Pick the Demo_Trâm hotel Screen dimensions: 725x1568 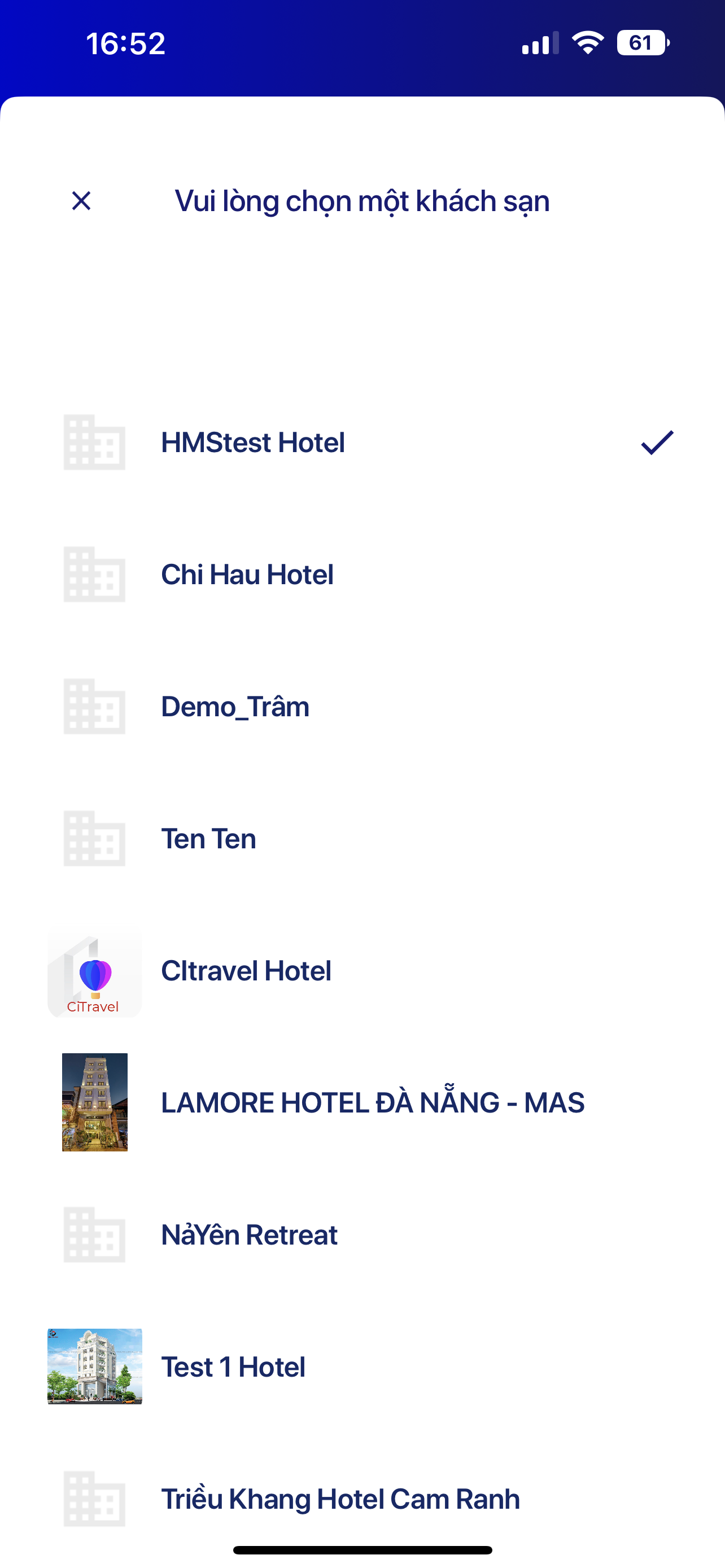click(235, 707)
